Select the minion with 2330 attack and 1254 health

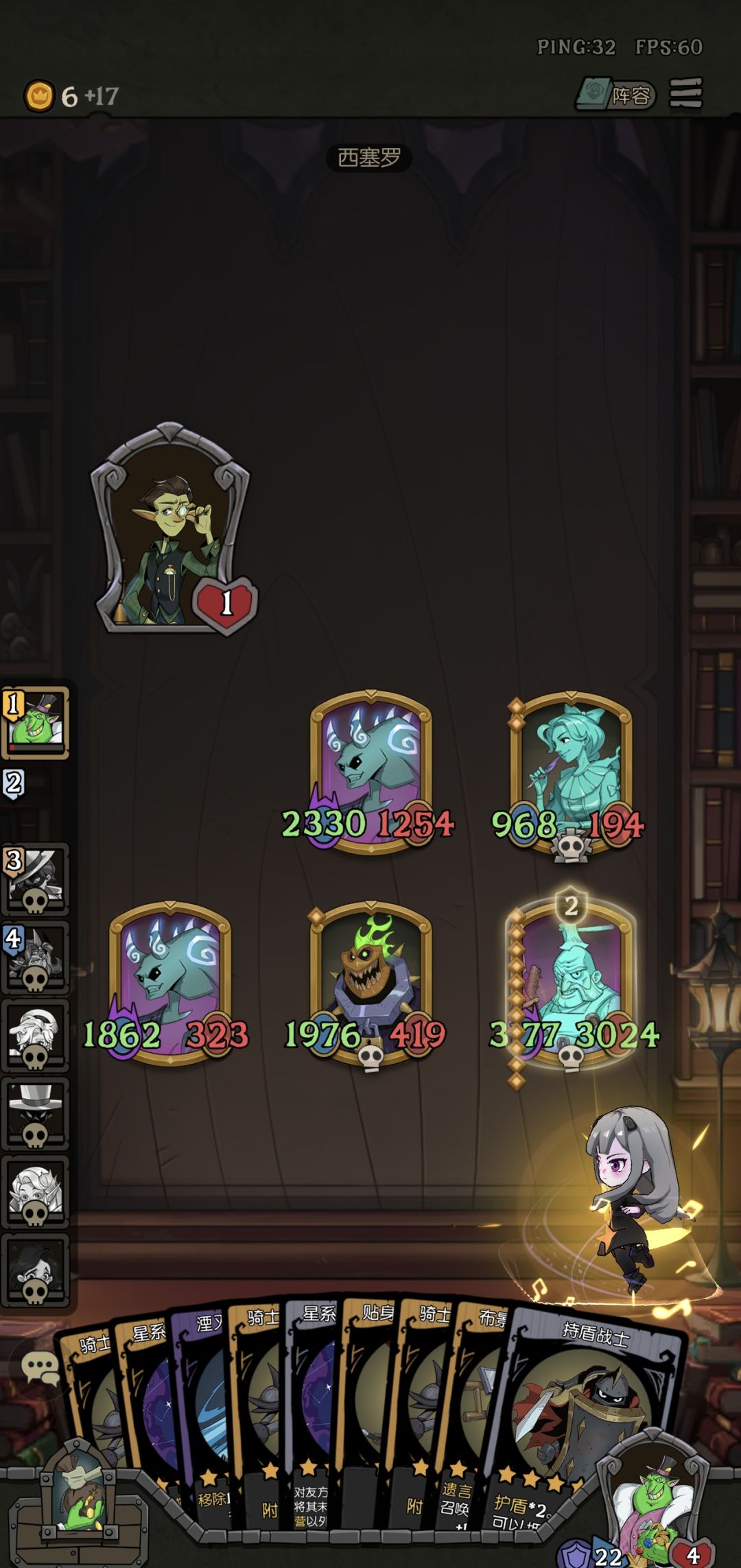coord(370,772)
